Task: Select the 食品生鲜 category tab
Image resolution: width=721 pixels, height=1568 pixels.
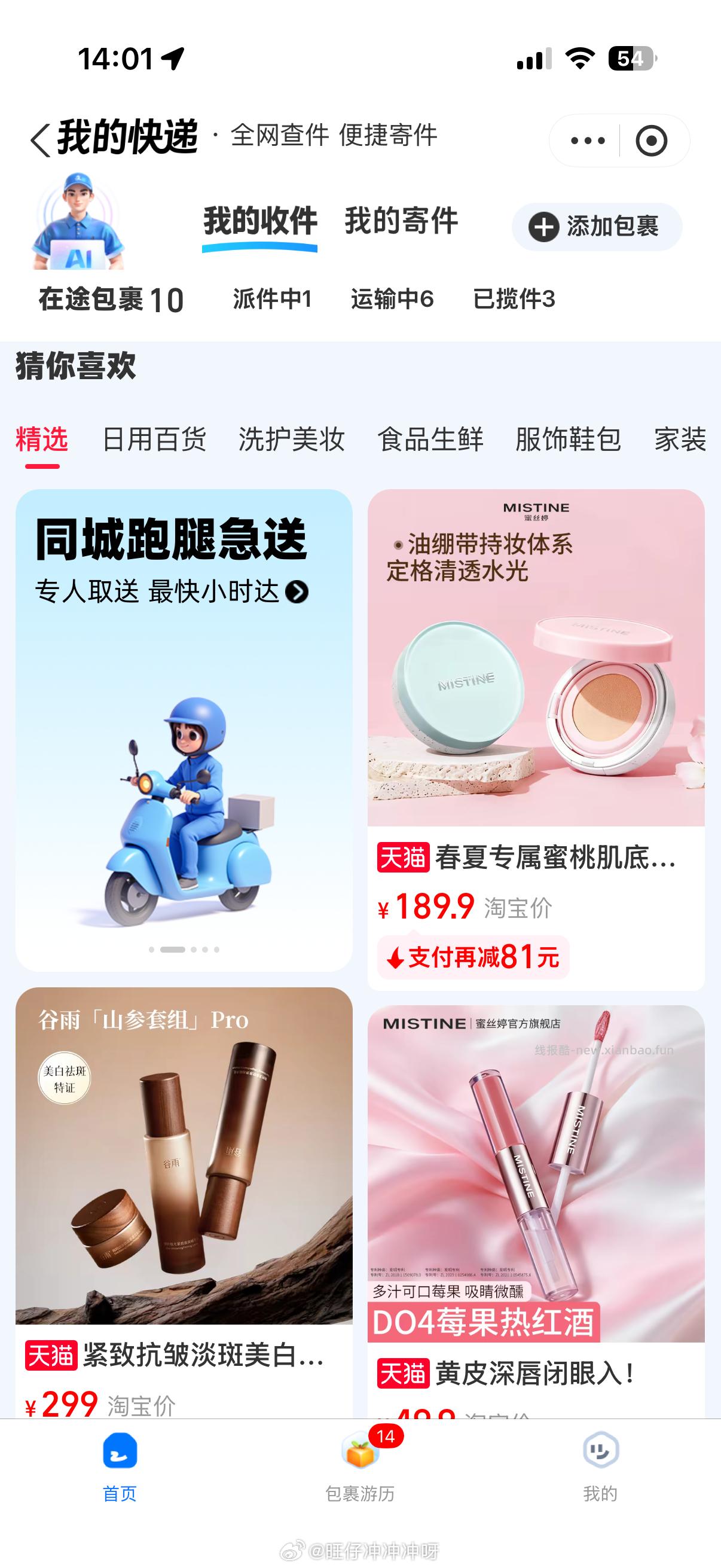Action: click(431, 440)
